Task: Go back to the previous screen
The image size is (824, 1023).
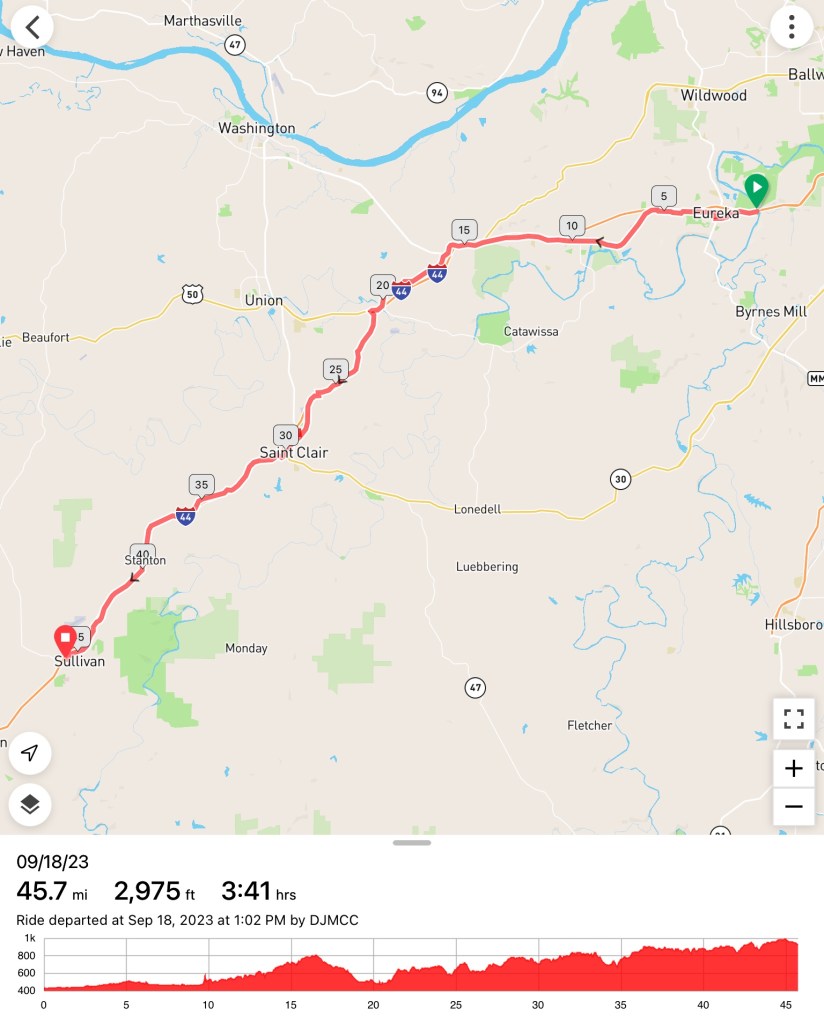Action: [x=32, y=27]
